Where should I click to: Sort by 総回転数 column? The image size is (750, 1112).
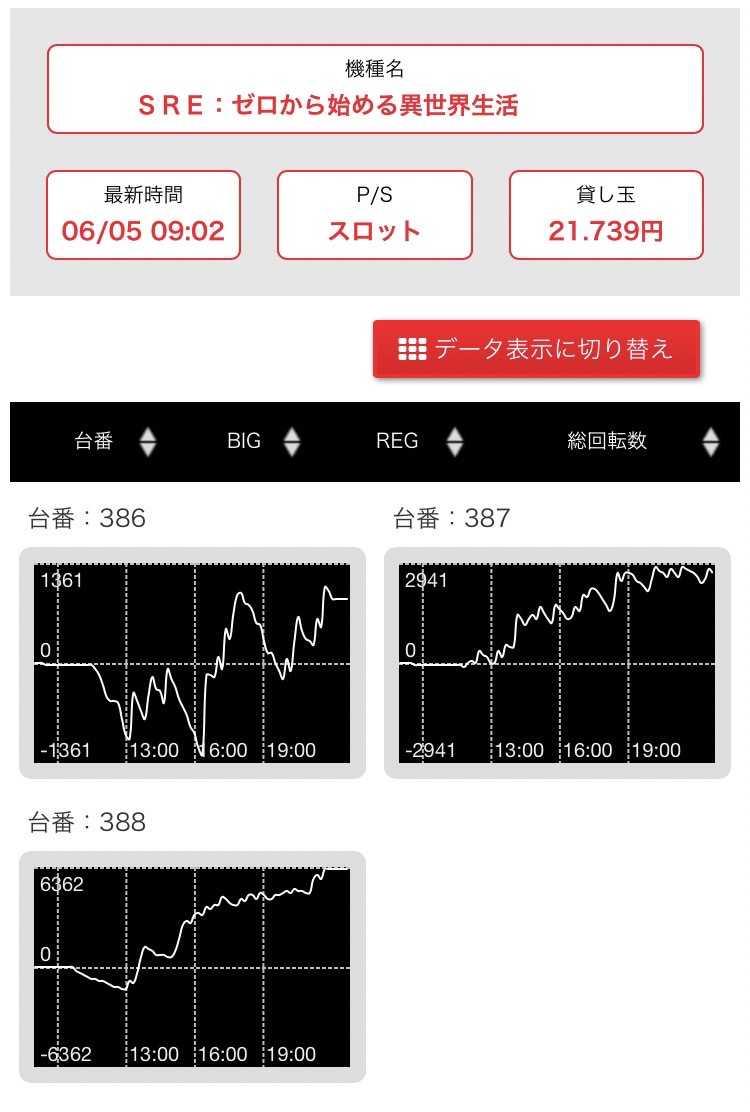tap(642, 441)
